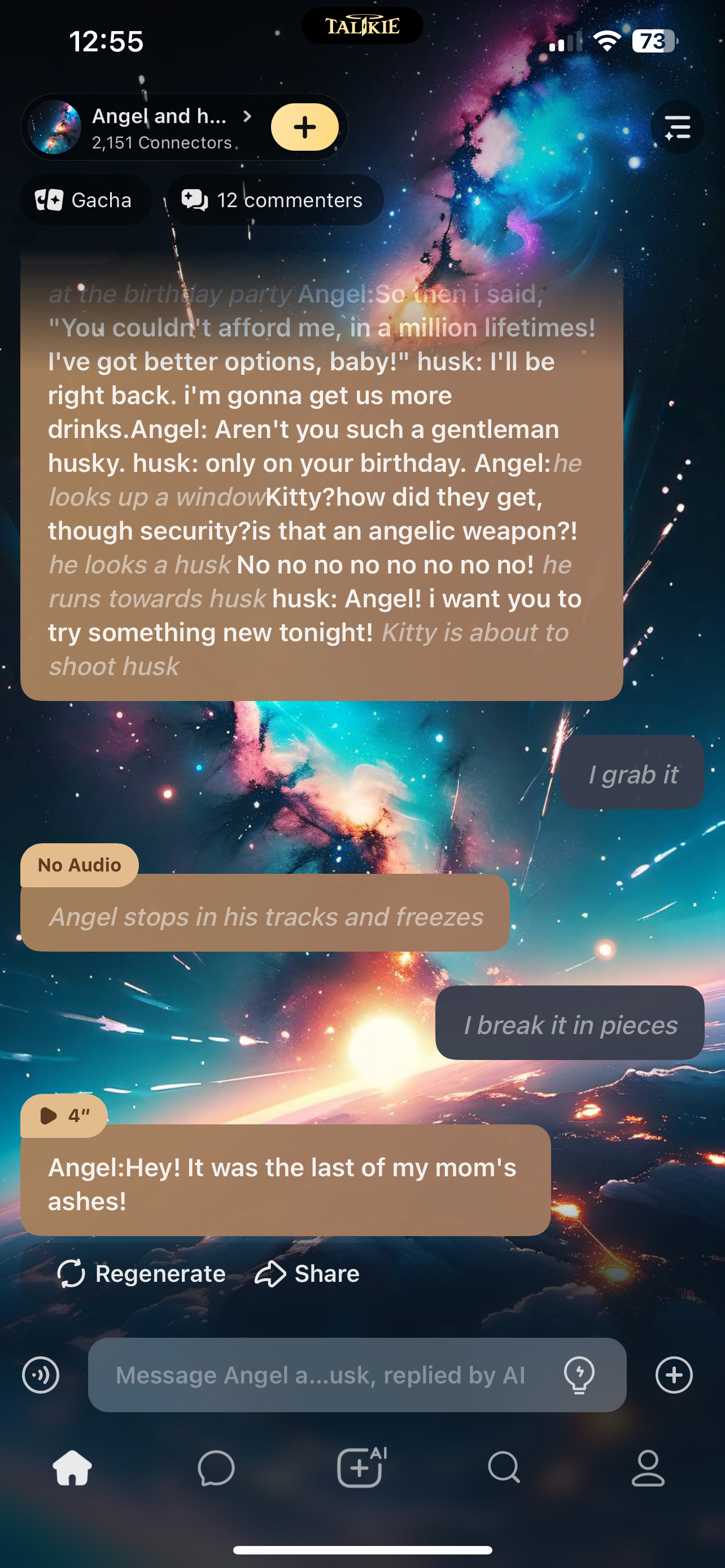Regenerate the latest AI reply
725x1568 pixels.
click(141, 1273)
